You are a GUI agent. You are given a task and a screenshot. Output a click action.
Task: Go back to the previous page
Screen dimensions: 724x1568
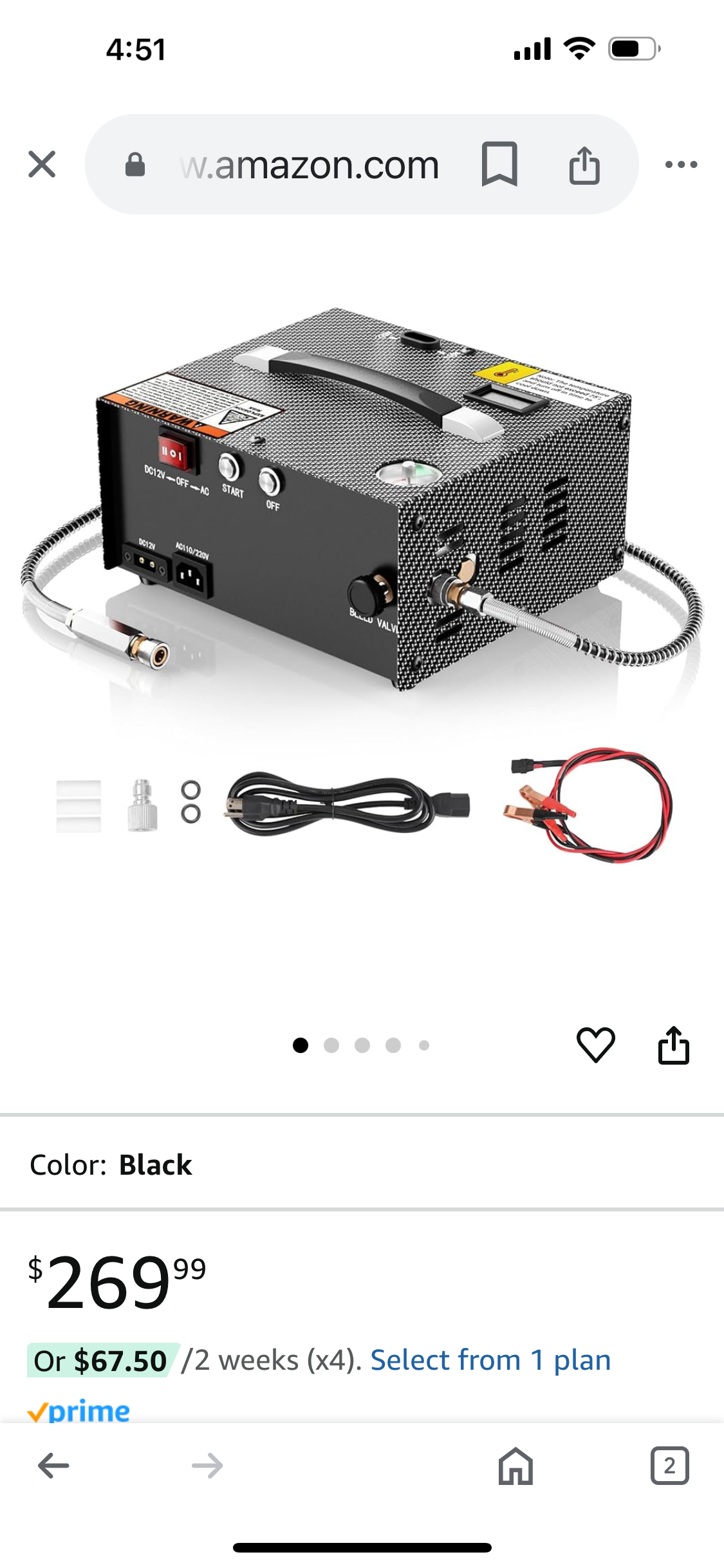pos(53,1466)
